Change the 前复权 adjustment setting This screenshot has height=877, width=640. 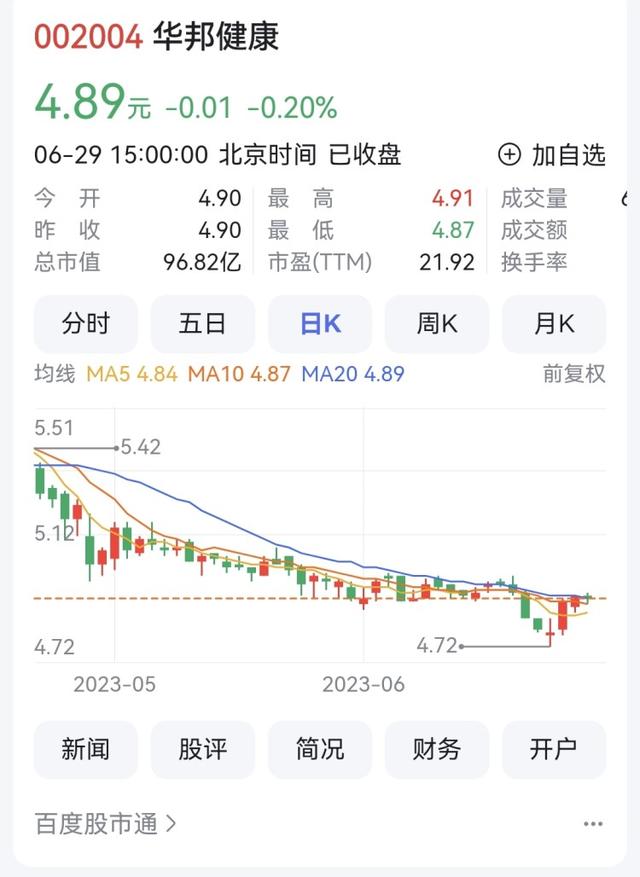click(574, 374)
